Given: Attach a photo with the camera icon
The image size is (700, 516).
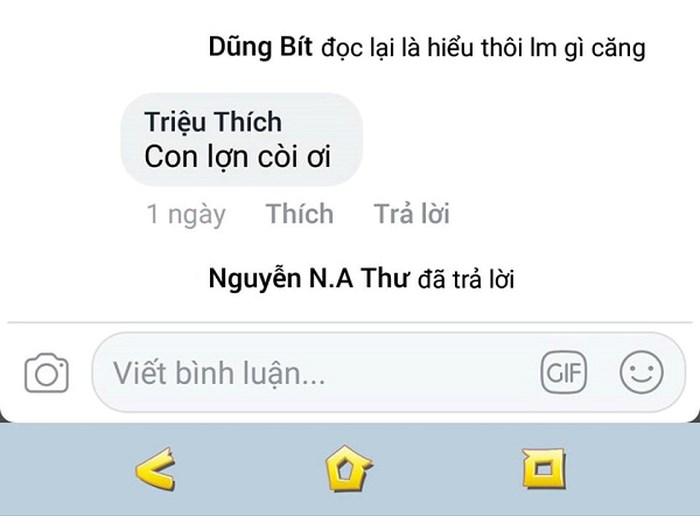Looking at the screenshot, I should (x=46, y=374).
